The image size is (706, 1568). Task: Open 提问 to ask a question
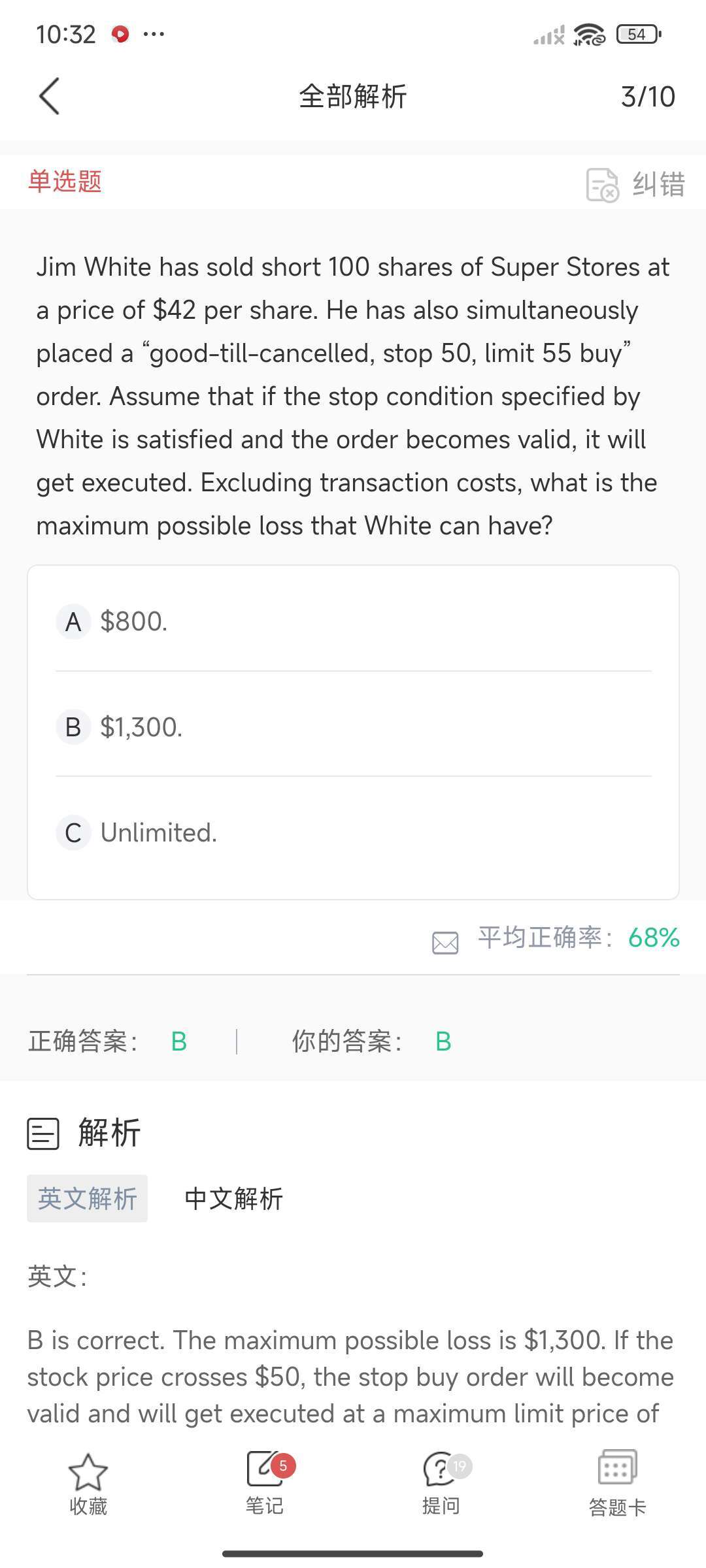pos(442,1484)
